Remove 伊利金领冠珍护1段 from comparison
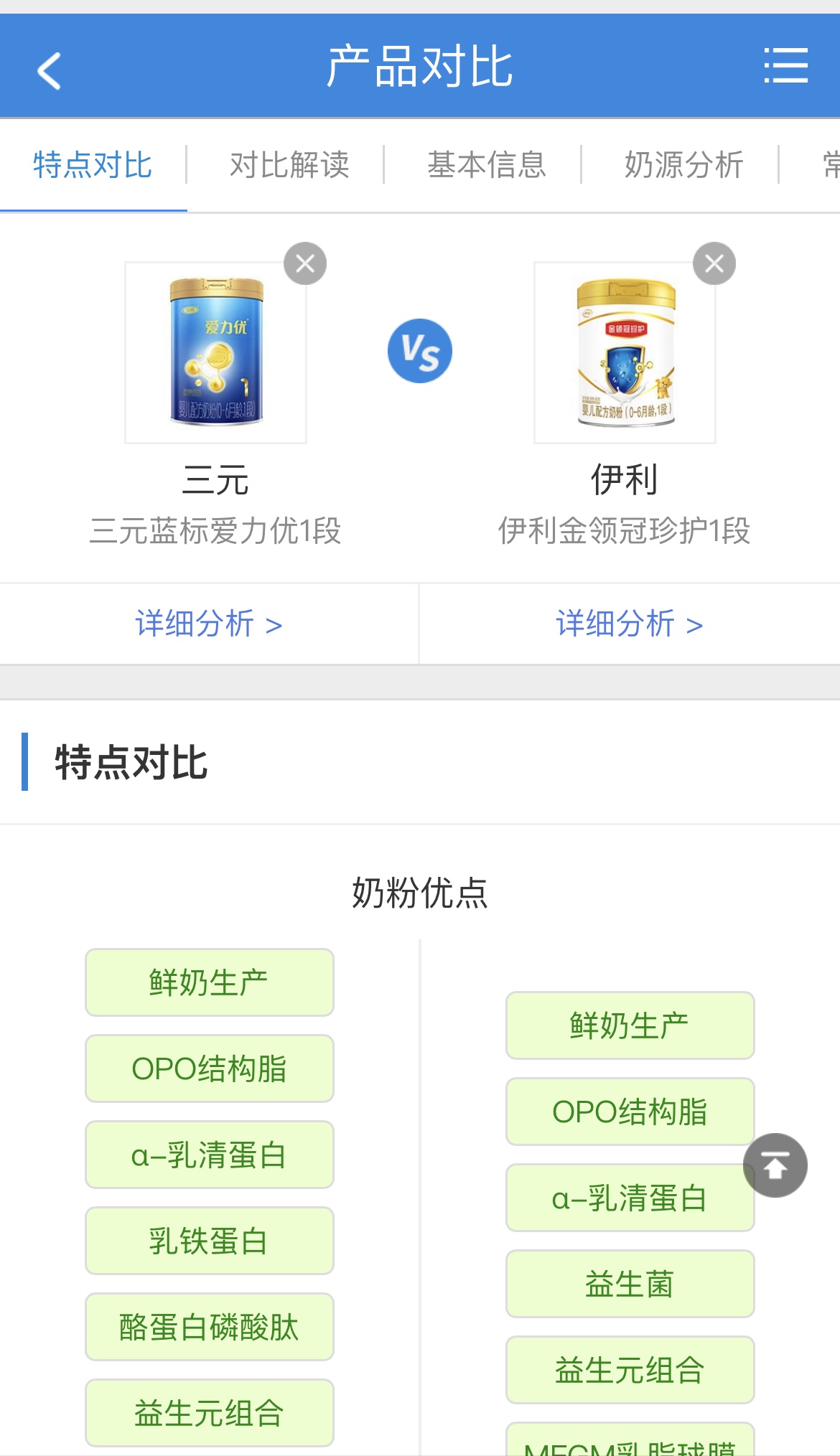 [714, 264]
